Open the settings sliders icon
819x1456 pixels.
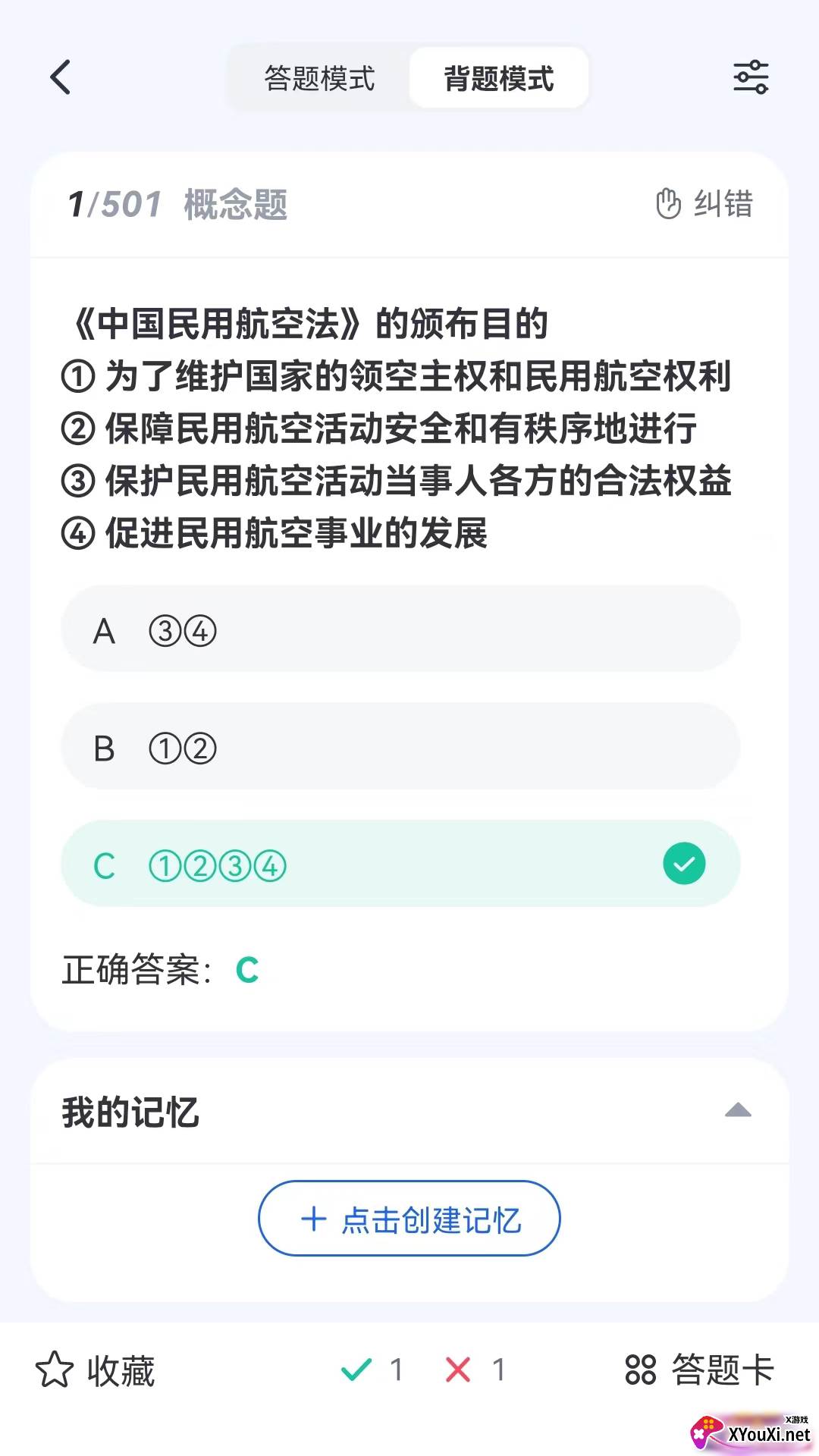tap(751, 77)
